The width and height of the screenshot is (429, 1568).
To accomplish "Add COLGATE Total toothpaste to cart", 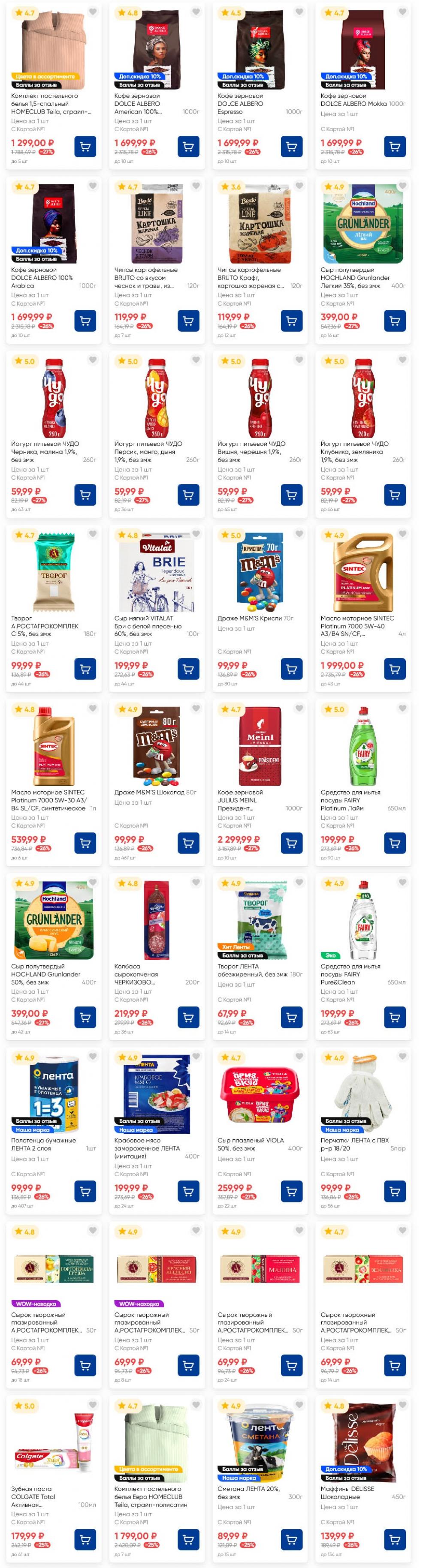I will (85, 1539).
